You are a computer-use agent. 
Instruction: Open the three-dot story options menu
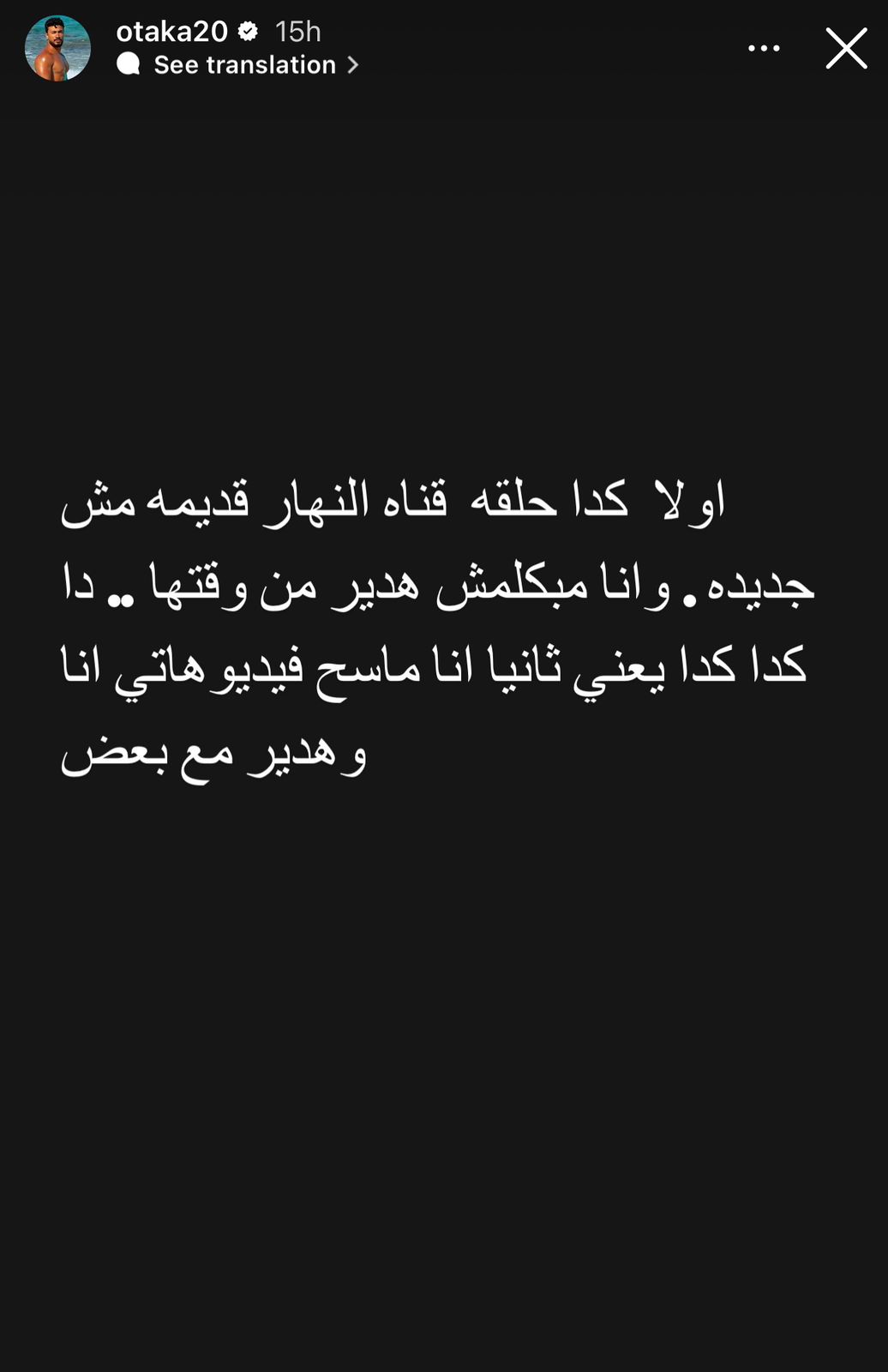[x=763, y=49]
